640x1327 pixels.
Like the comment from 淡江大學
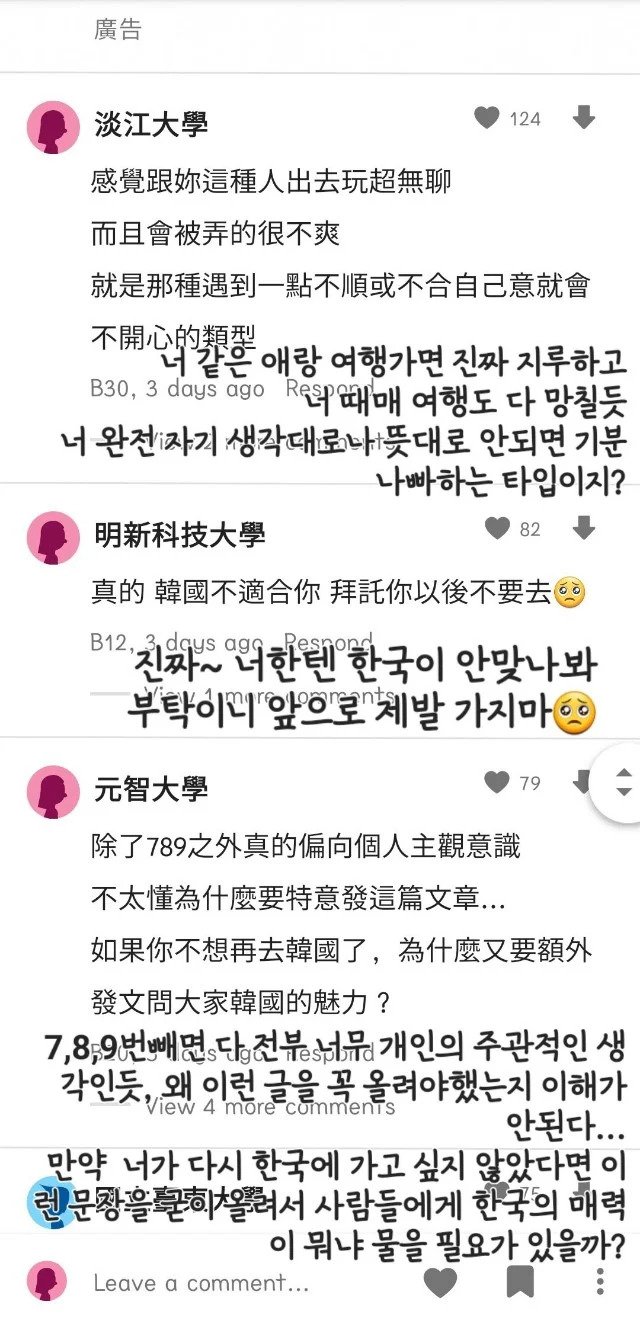[x=487, y=118]
